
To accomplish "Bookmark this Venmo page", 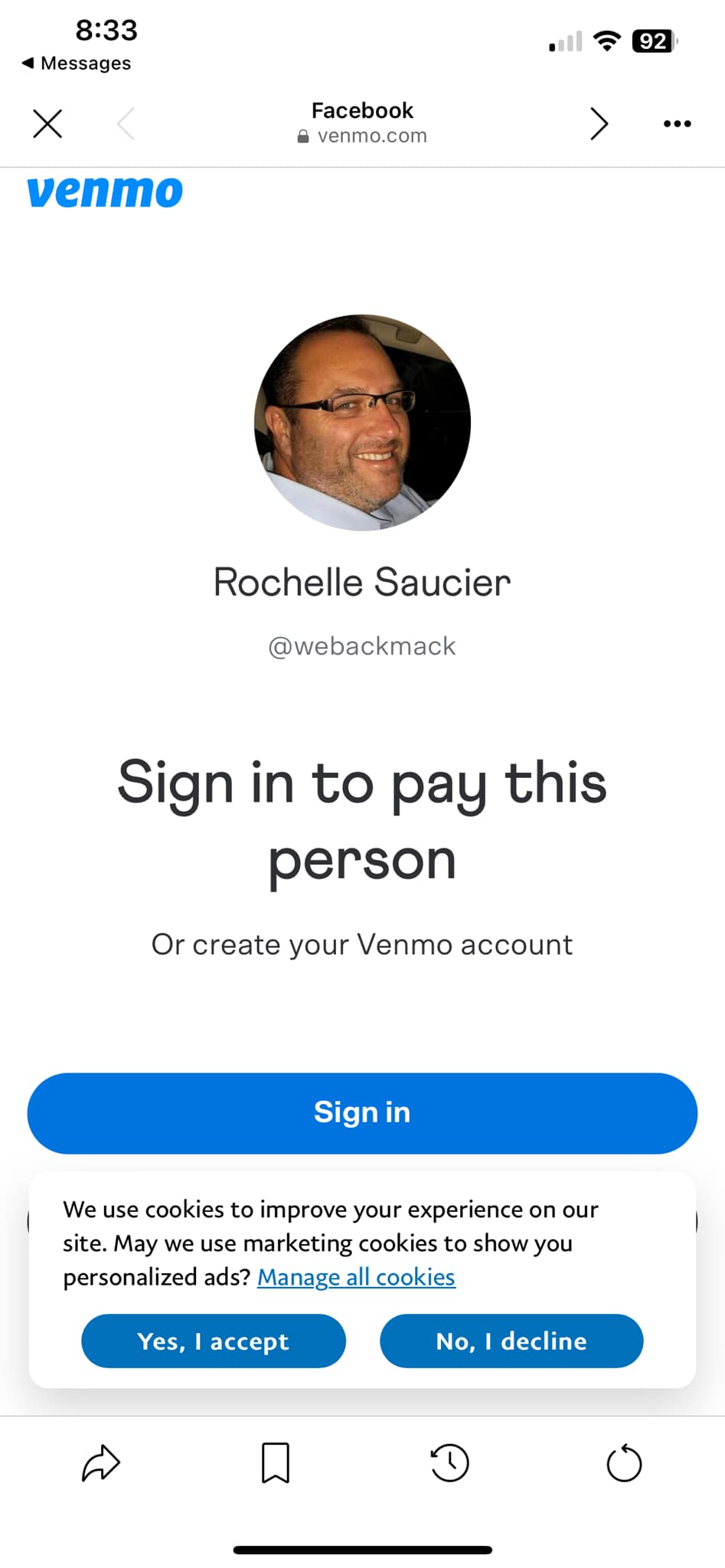I will (x=276, y=1463).
